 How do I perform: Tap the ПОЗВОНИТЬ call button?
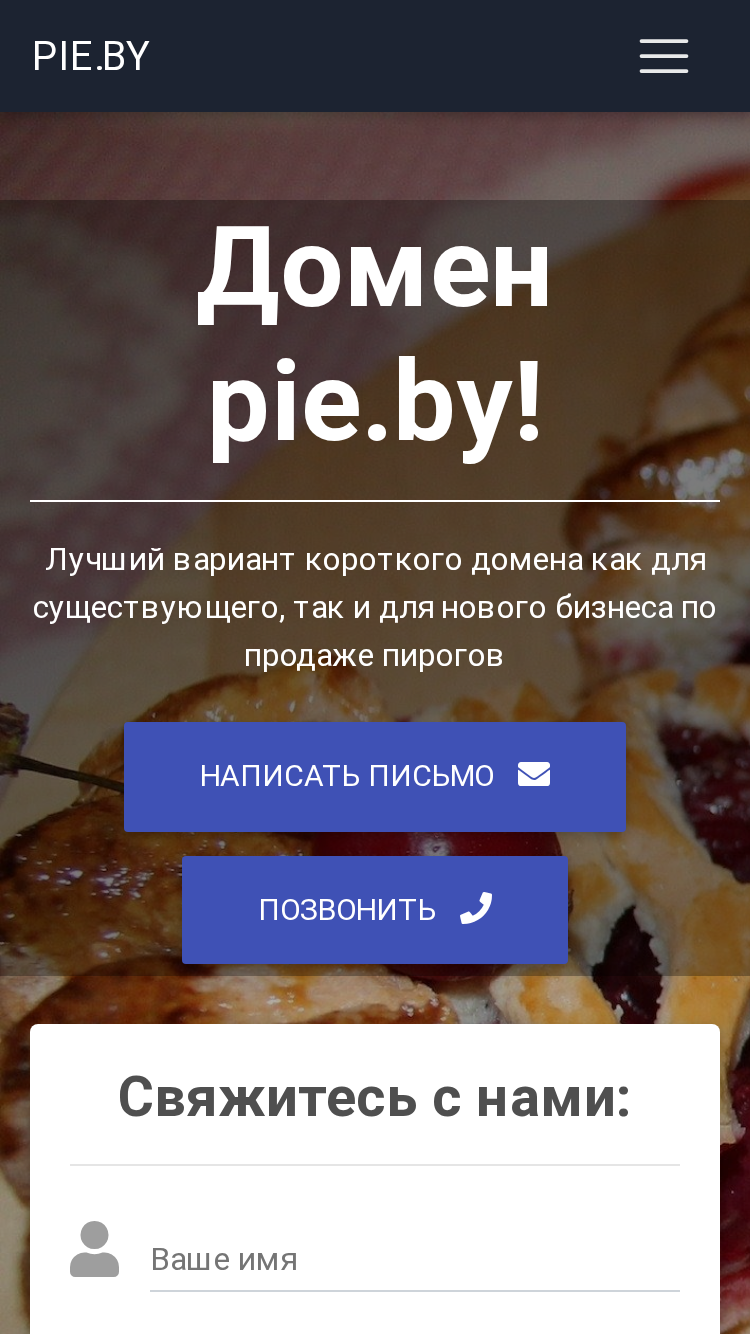click(x=375, y=910)
